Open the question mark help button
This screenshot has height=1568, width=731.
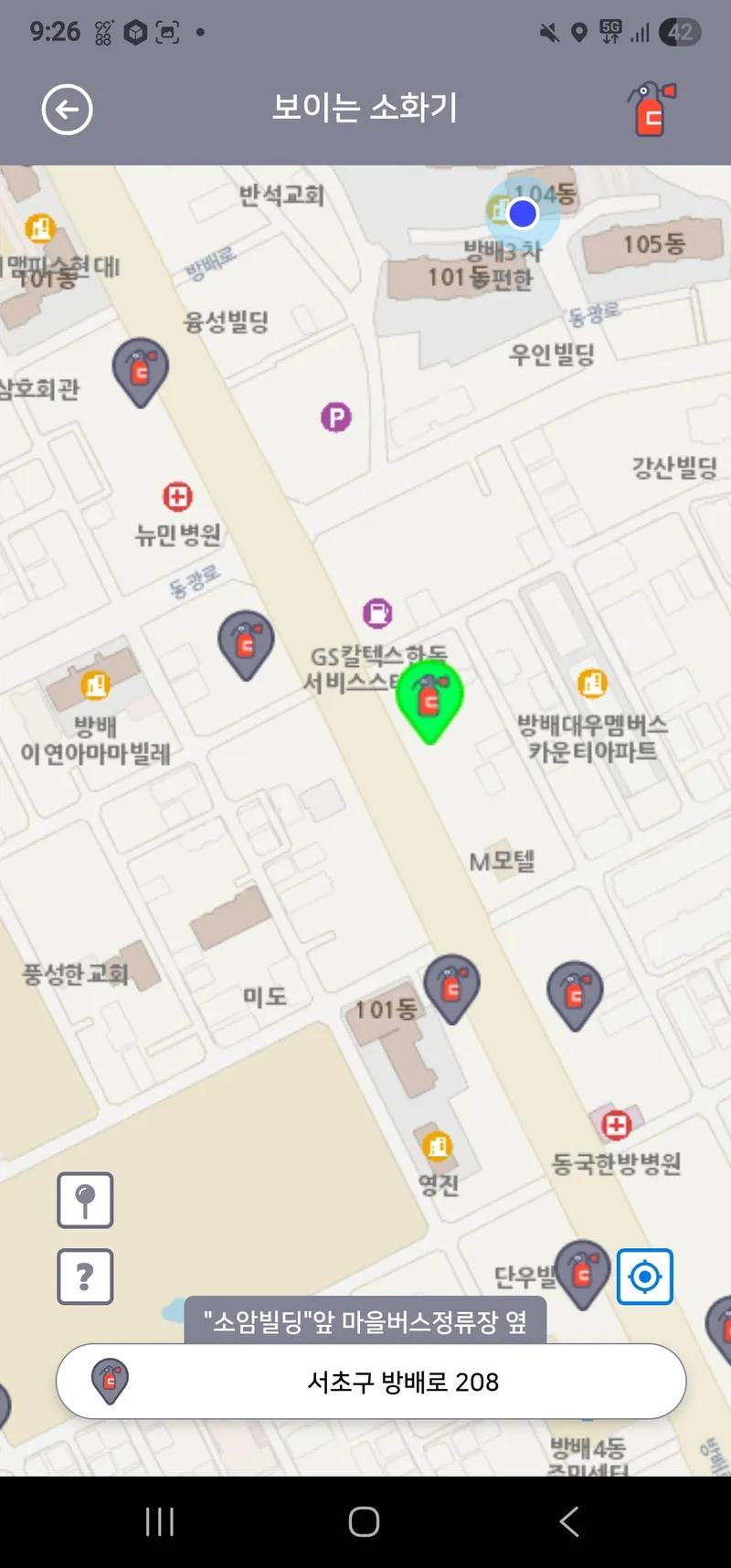click(86, 1276)
